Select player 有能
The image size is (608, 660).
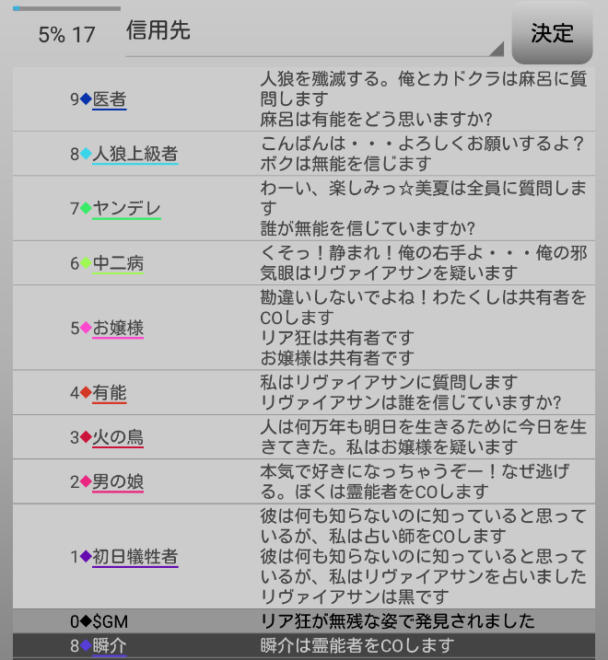pos(109,393)
